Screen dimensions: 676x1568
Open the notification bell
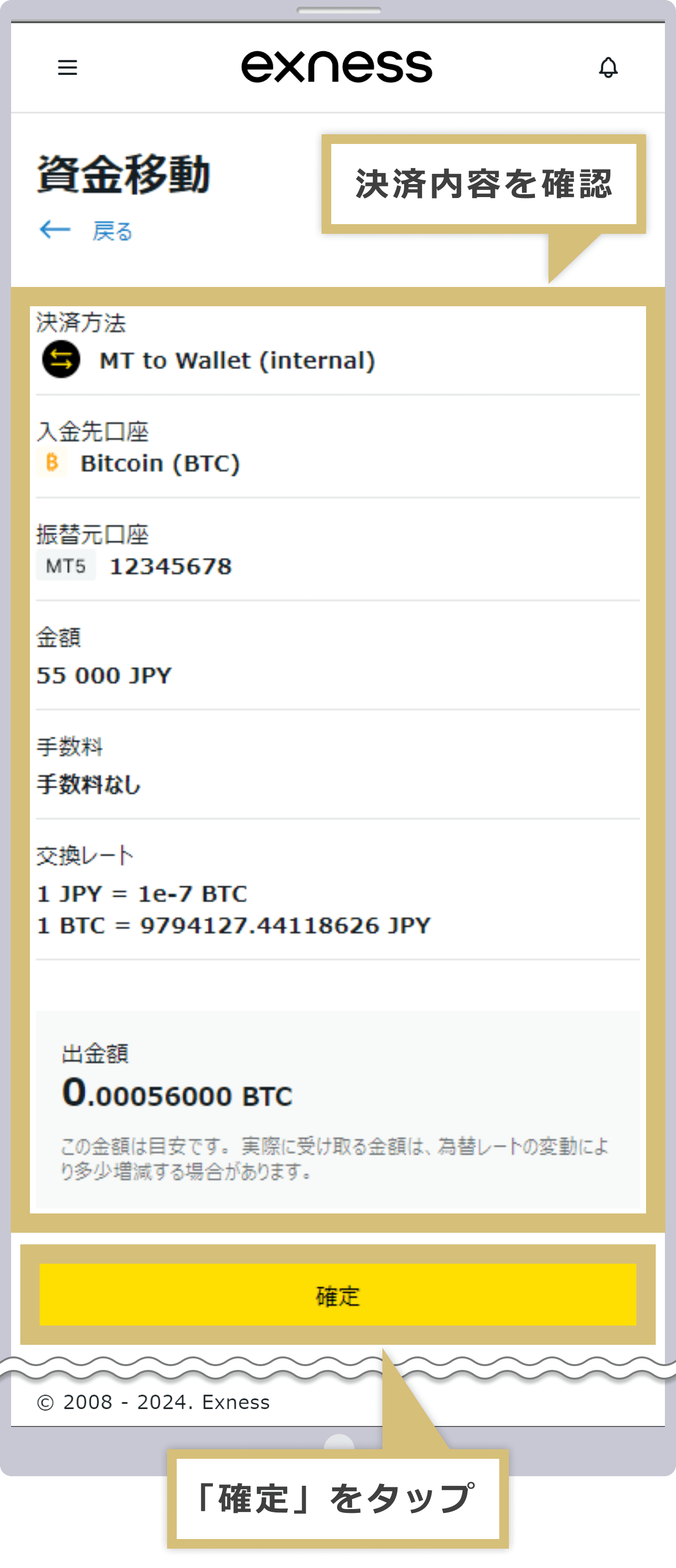pos(608,67)
